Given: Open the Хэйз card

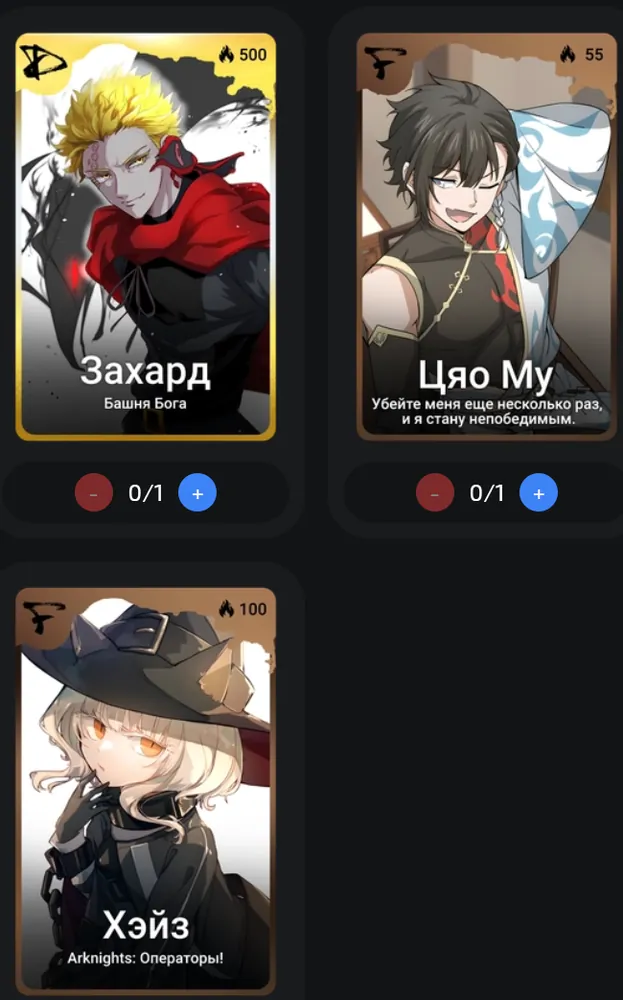Looking at the screenshot, I should 145,791.
